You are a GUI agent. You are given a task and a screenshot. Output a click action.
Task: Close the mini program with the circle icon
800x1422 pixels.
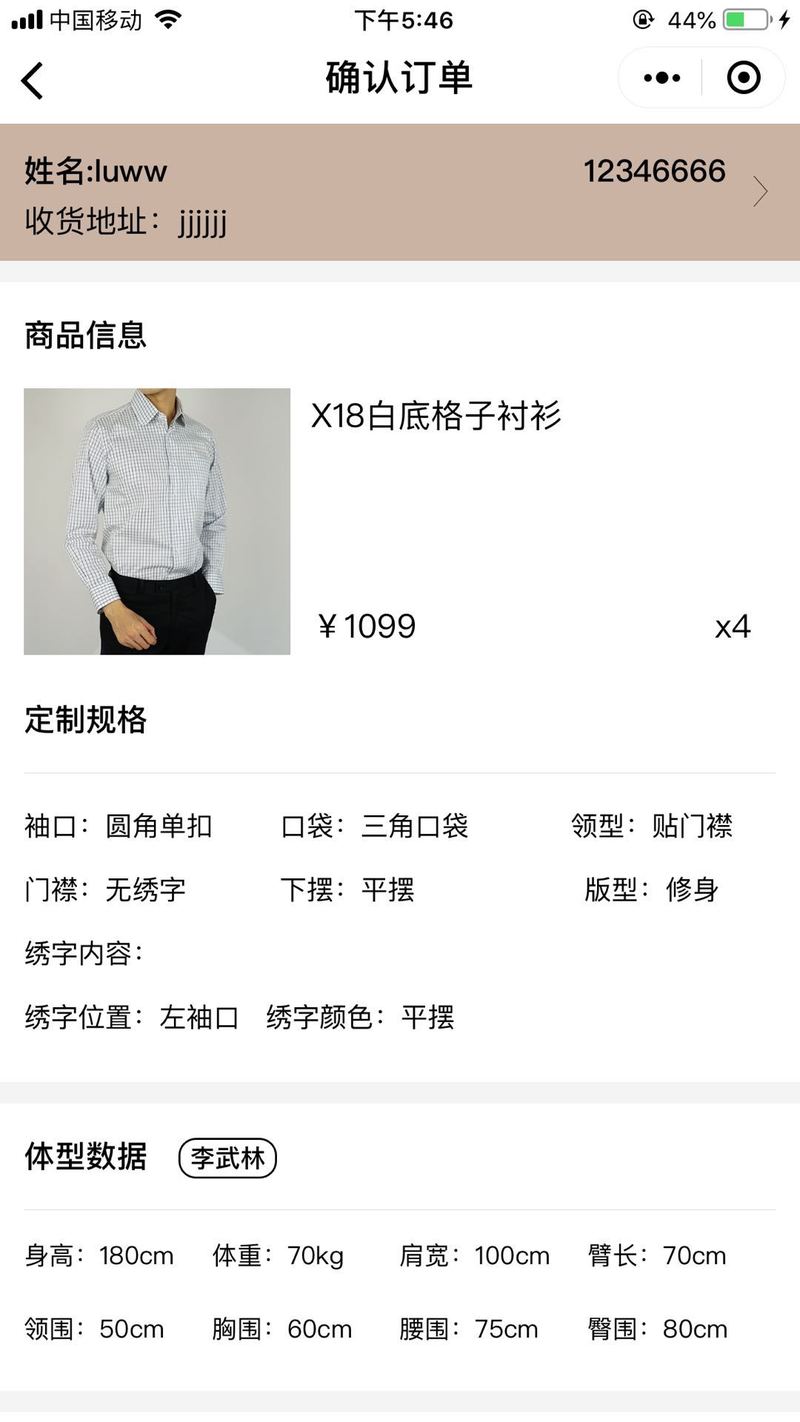[743, 78]
